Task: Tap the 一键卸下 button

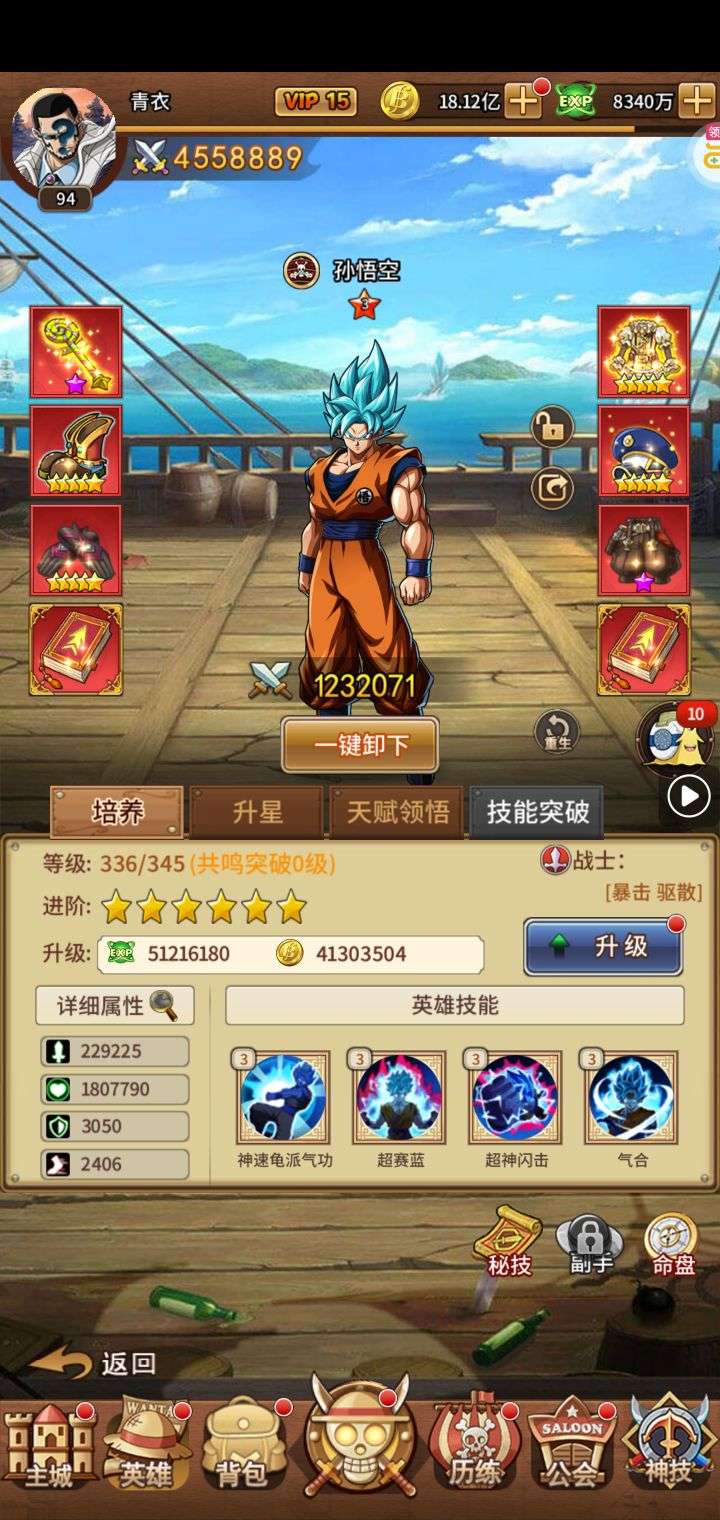Action: 360,745
